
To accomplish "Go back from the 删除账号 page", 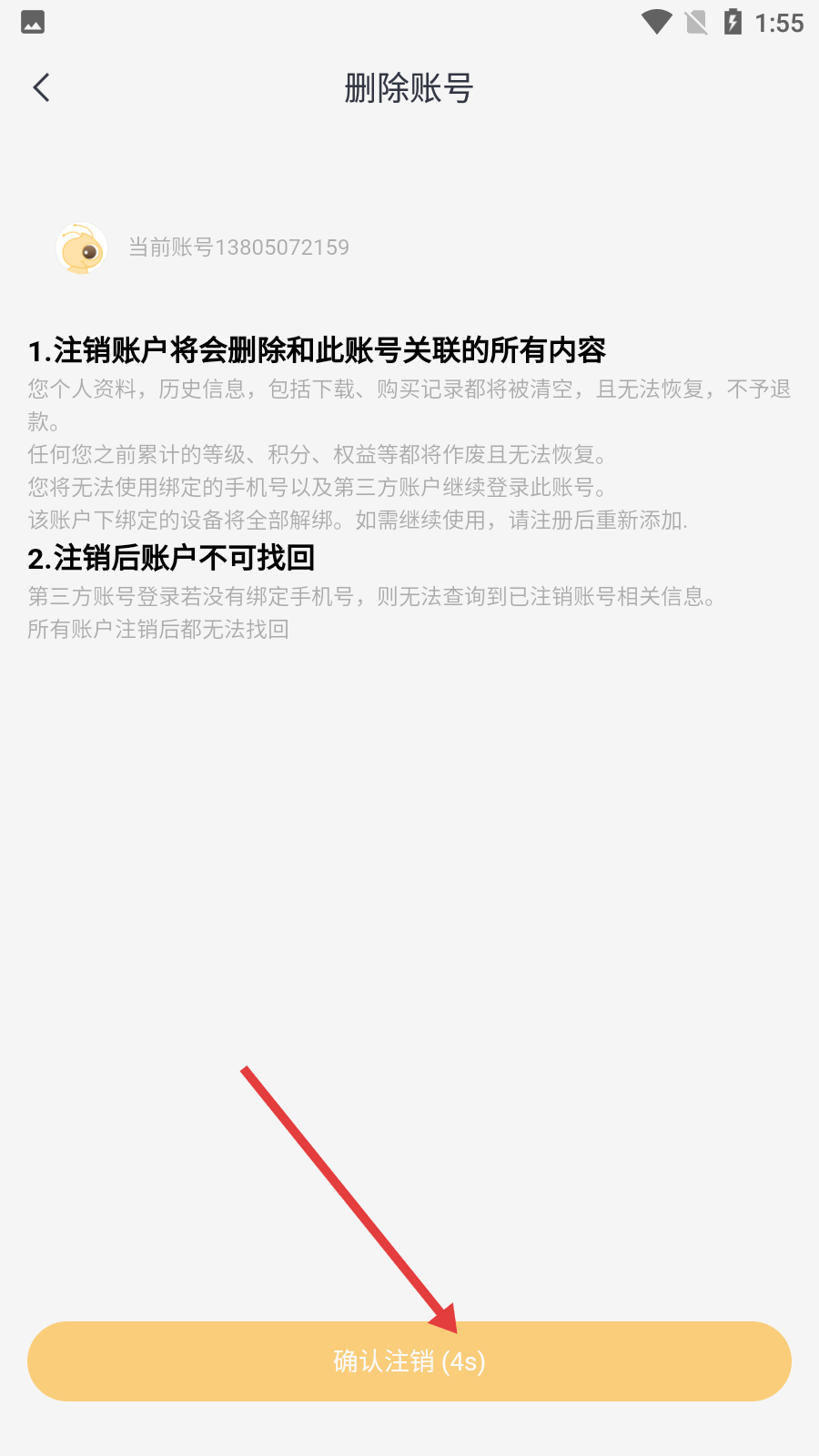I will click(41, 87).
